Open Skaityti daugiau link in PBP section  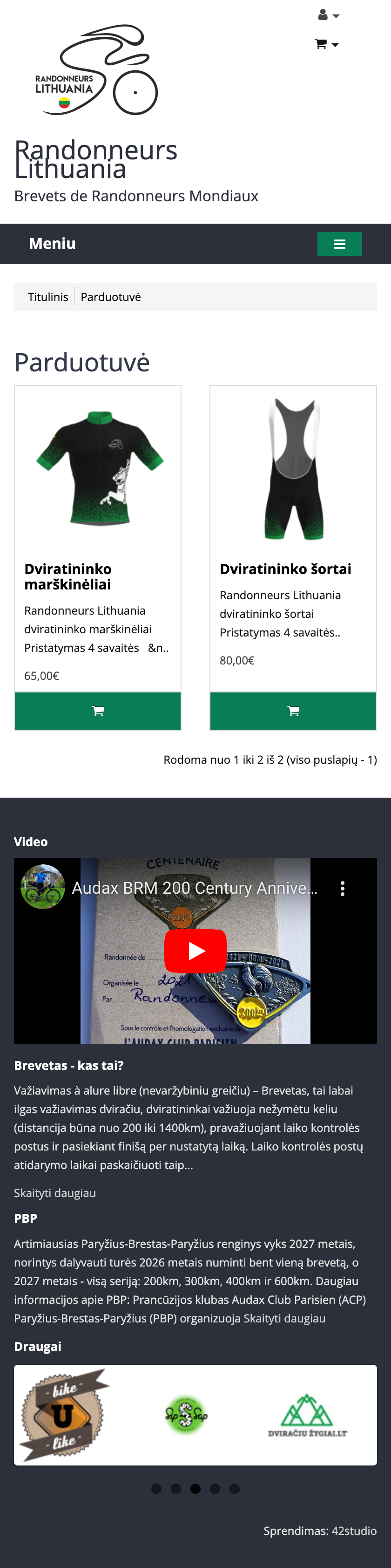point(284,1318)
